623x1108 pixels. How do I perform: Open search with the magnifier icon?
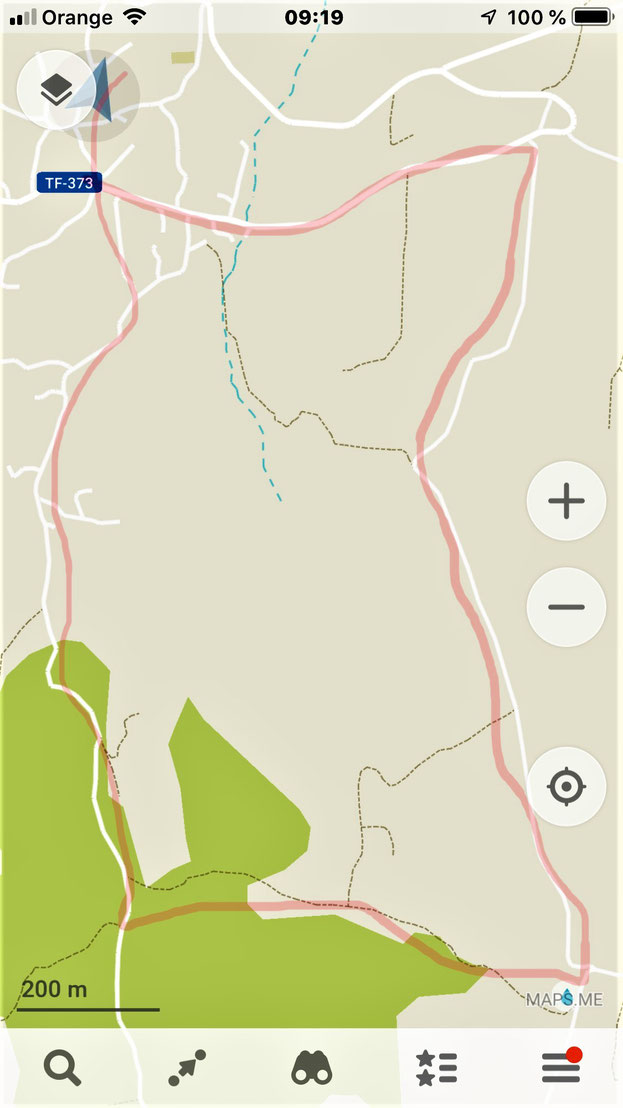tap(62, 1068)
